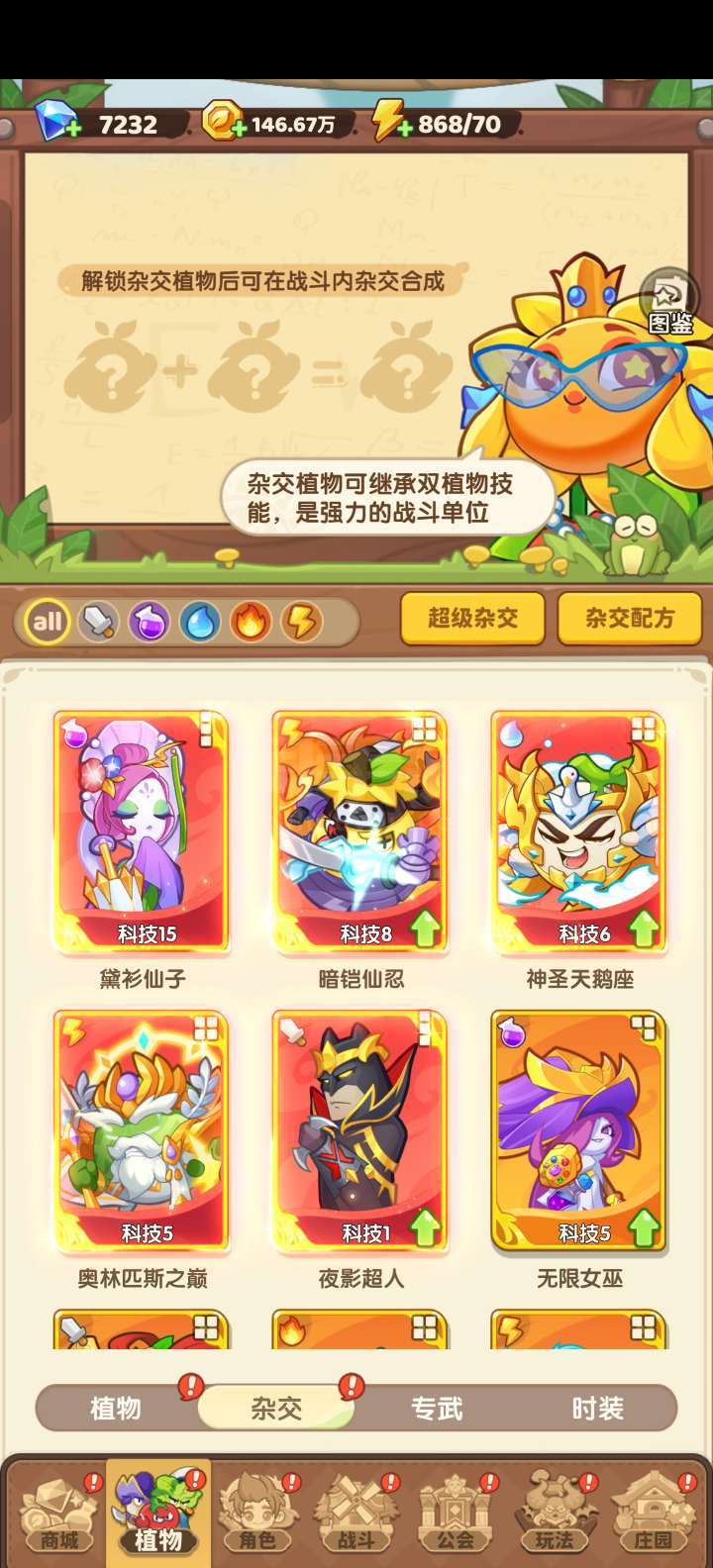713x1568 pixels.
Task: Open the 夜影超人 card
Action: [x=360, y=1131]
